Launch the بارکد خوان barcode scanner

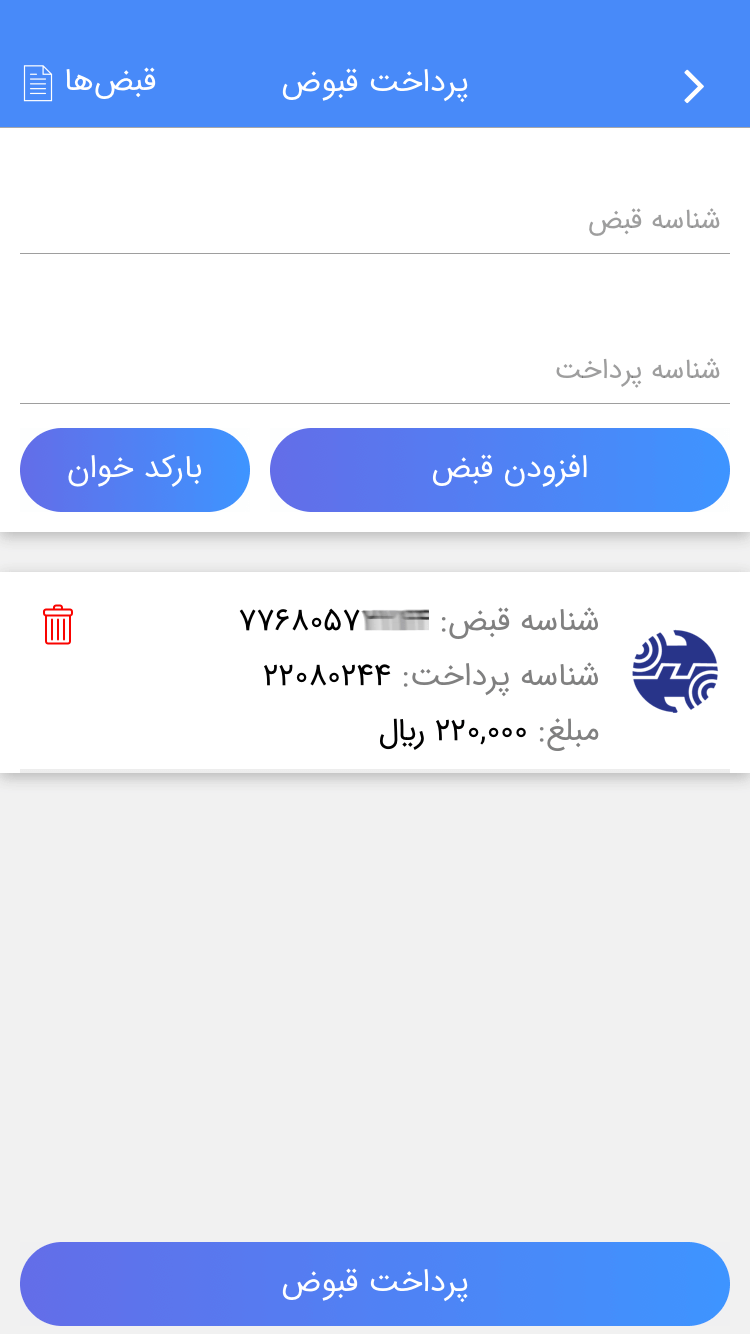point(135,470)
